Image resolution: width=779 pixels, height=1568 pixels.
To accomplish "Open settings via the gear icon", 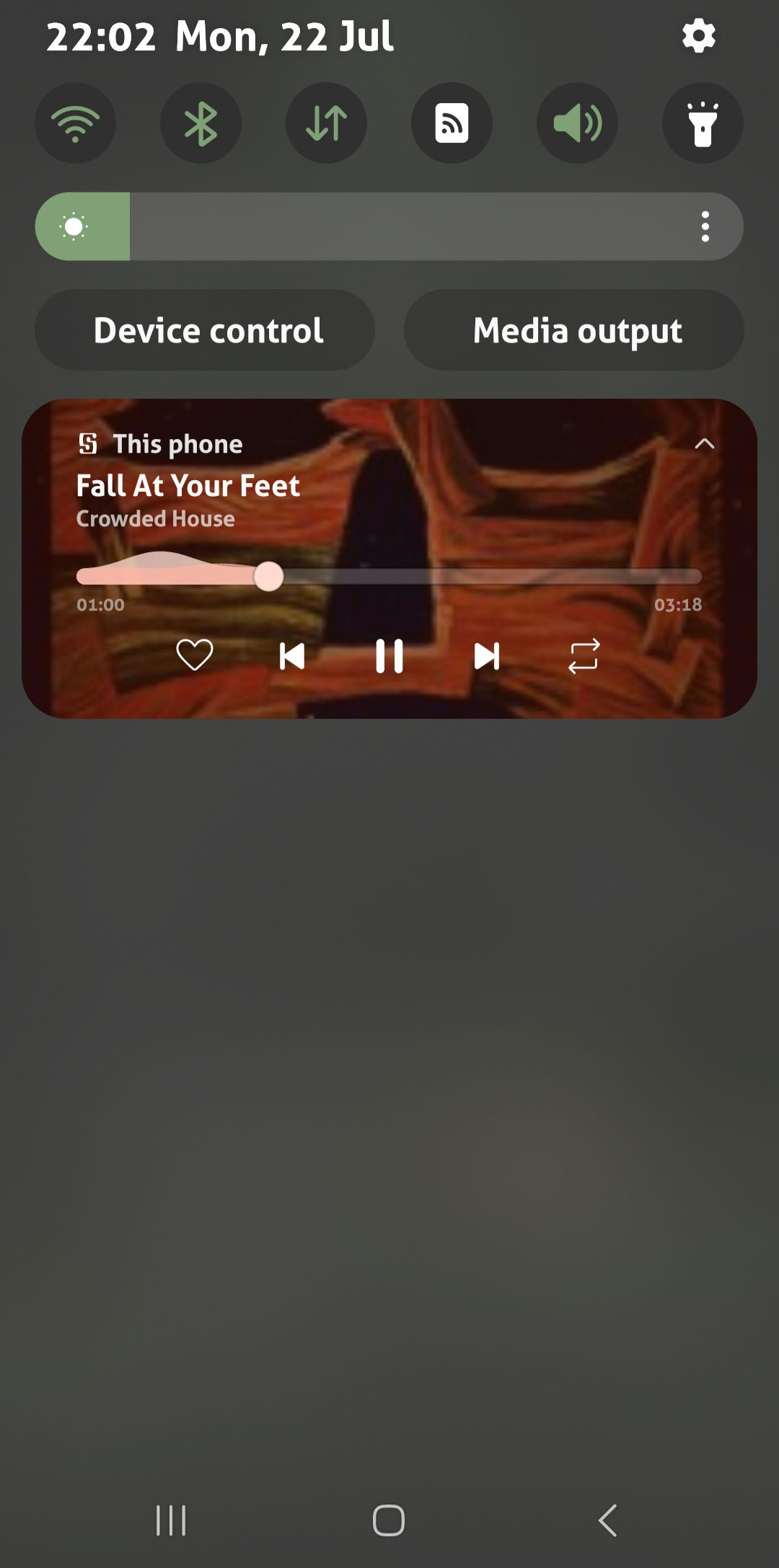I will point(698,35).
